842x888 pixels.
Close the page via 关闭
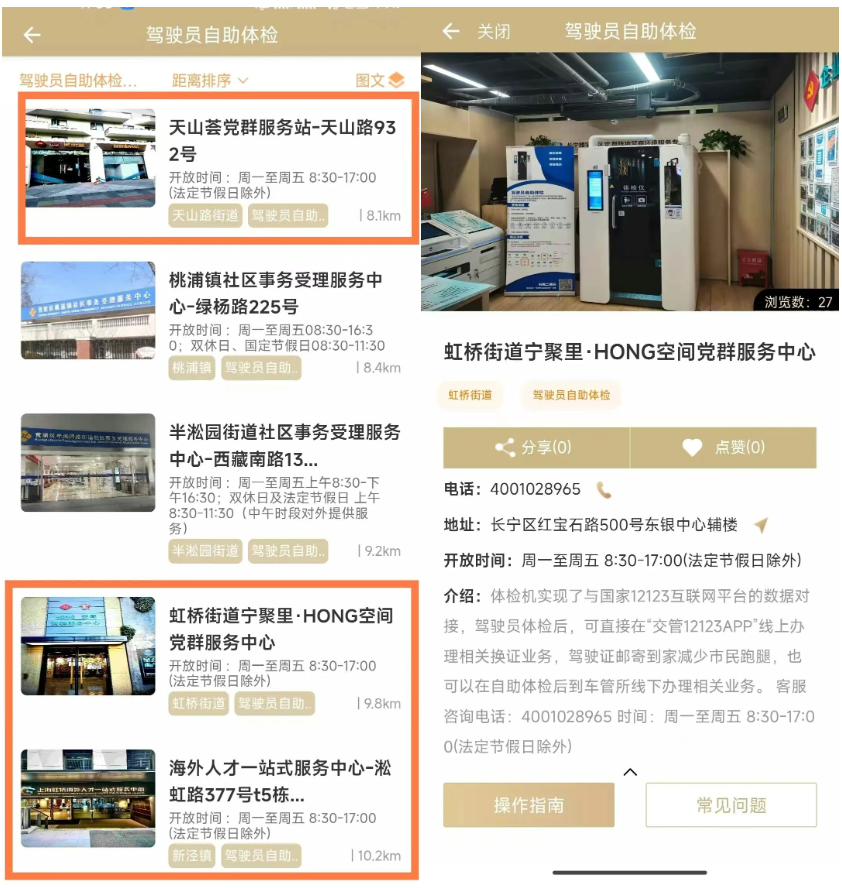pyautogui.click(x=493, y=32)
